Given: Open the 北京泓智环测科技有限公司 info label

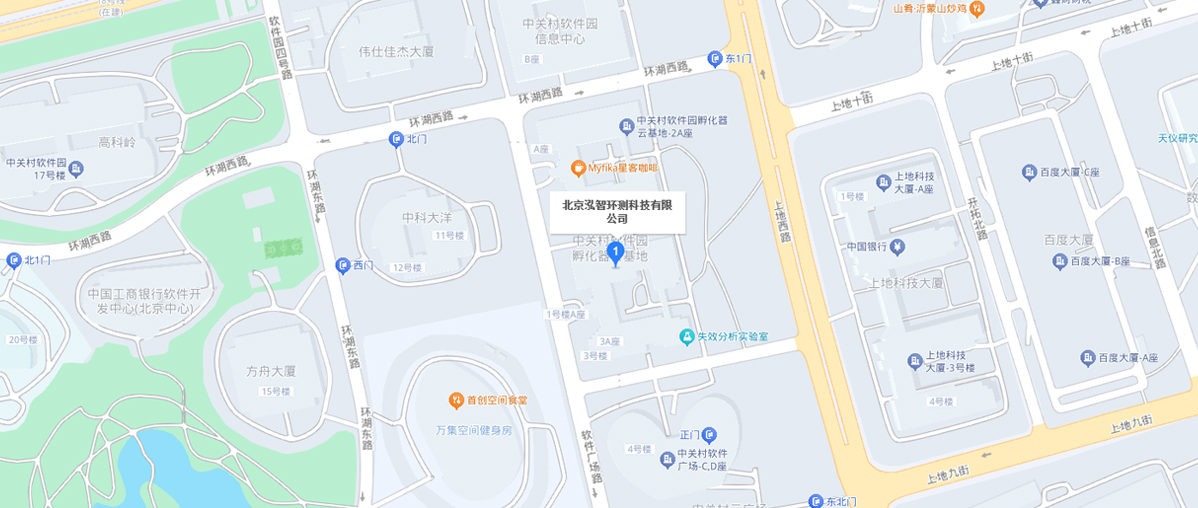Looking at the screenshot, I should (616, 212).
